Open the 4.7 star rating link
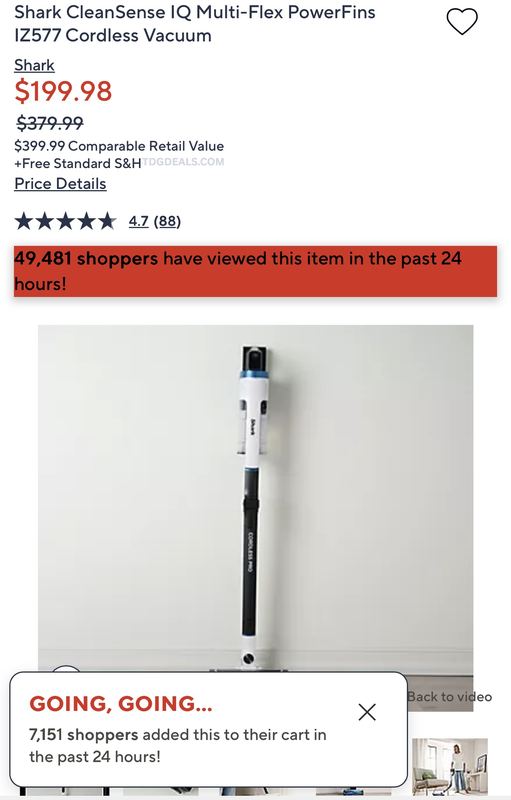Screen dimensions: 511x800 click(138, 221)
